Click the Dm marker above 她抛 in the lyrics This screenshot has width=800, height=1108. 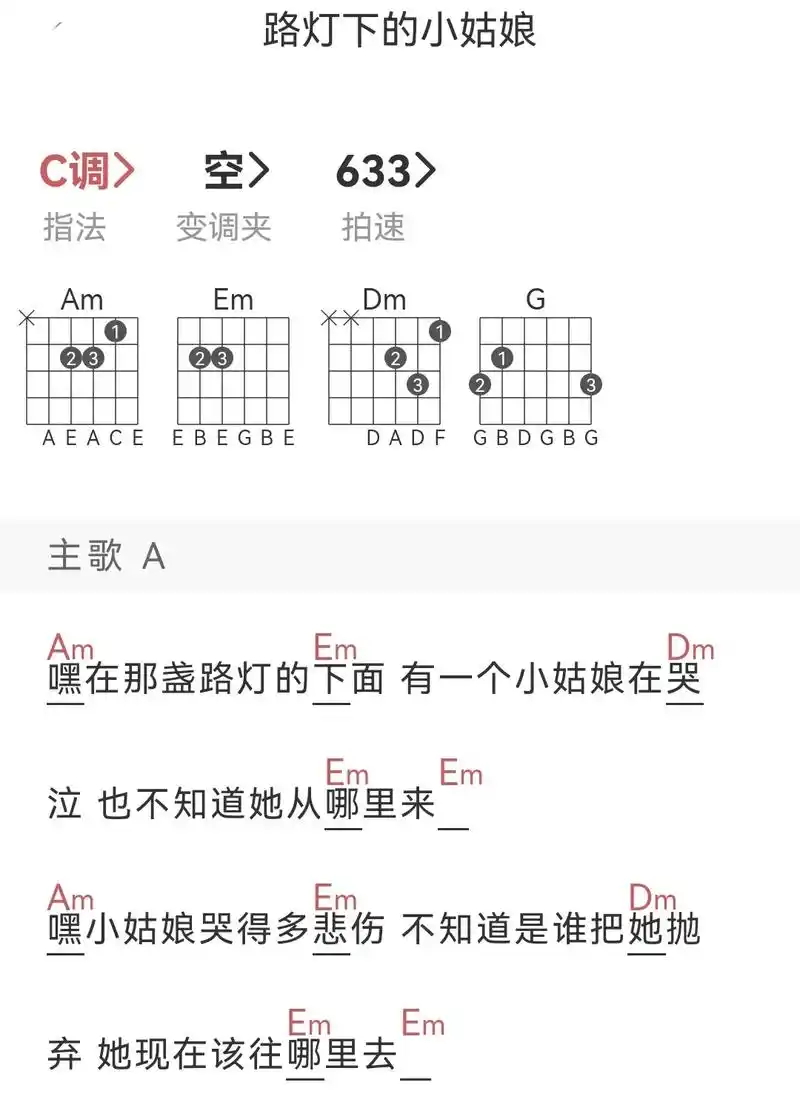[x=651, y=899]
